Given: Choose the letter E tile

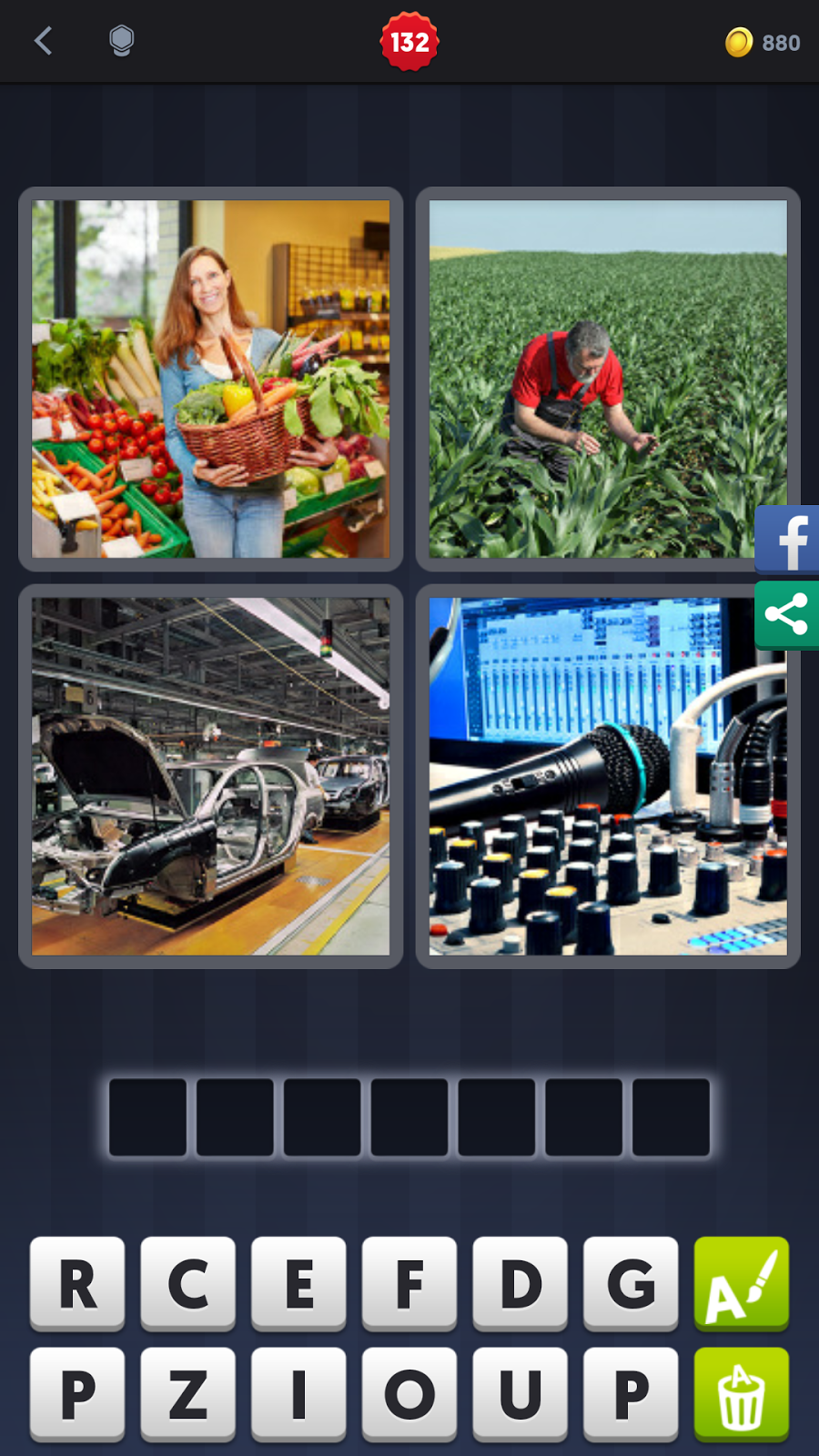Looking at the screenshot, I should point(298,1283).
